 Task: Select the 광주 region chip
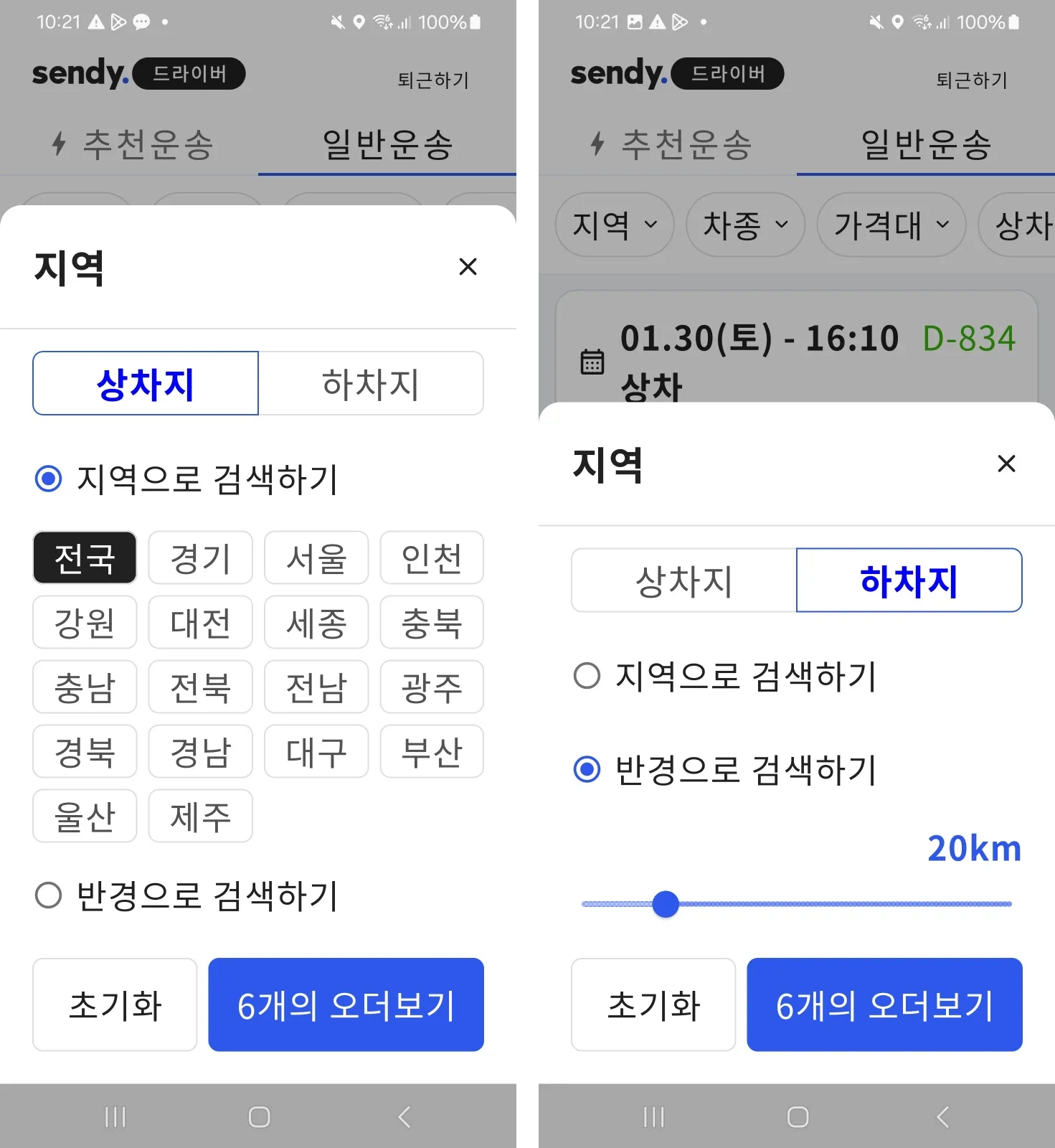431,687
